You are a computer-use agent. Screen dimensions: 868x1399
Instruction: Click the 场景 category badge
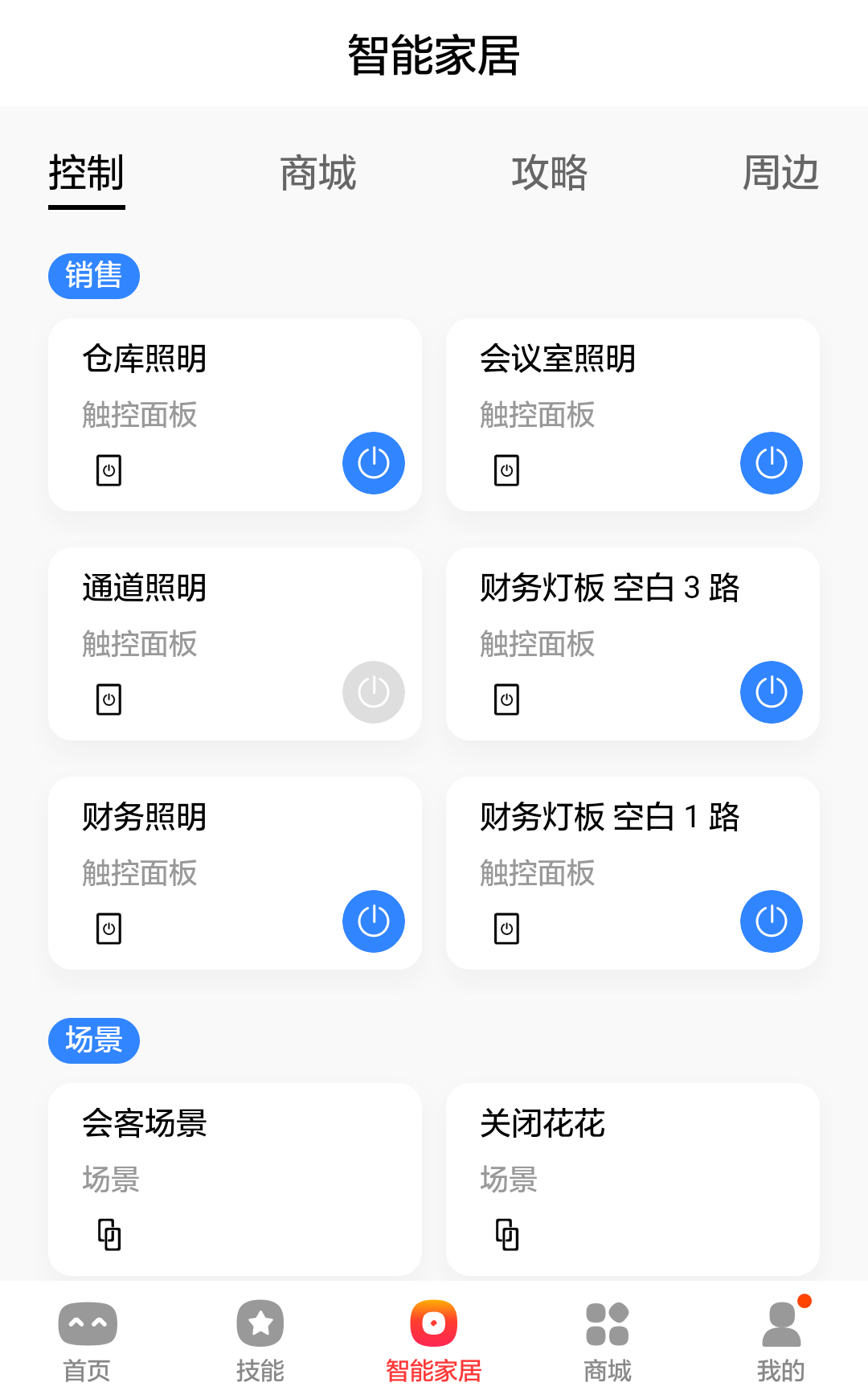click(94, 1040)
